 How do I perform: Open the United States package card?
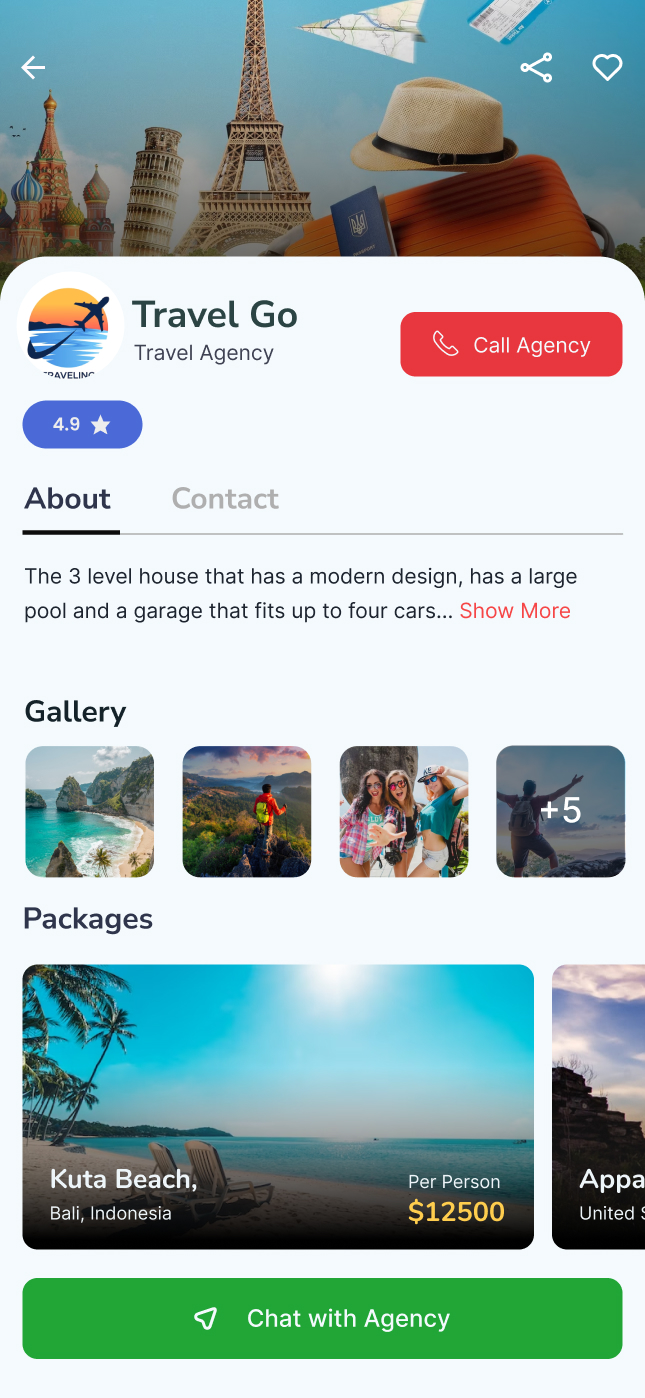pos(600,1106)
